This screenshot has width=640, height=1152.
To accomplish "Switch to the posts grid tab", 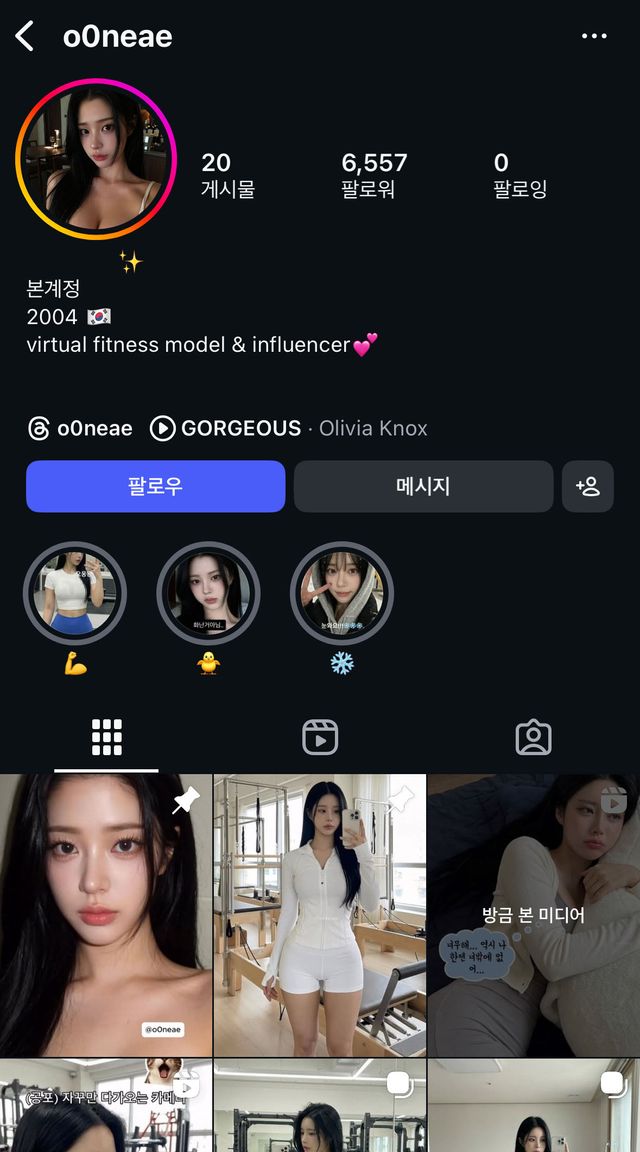I will click(x=107, y=737).
